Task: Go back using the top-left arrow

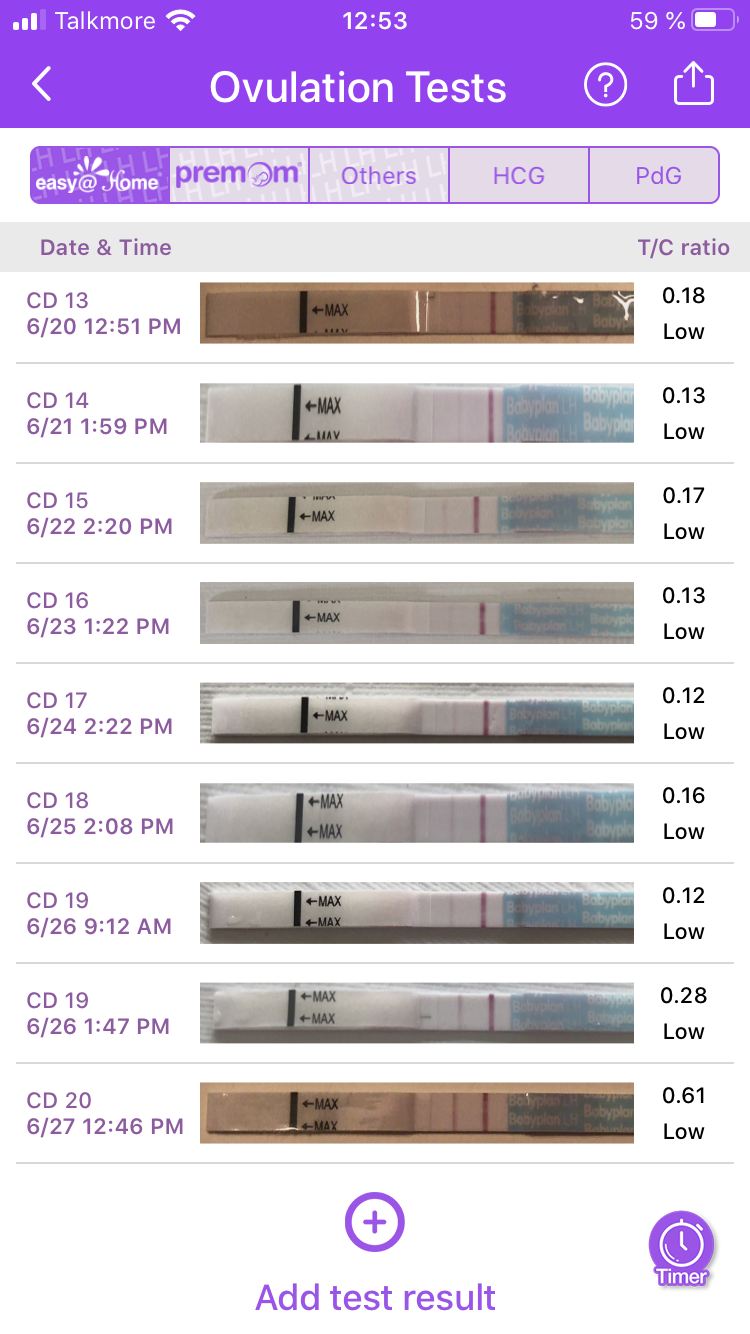Action: (41, 86)
